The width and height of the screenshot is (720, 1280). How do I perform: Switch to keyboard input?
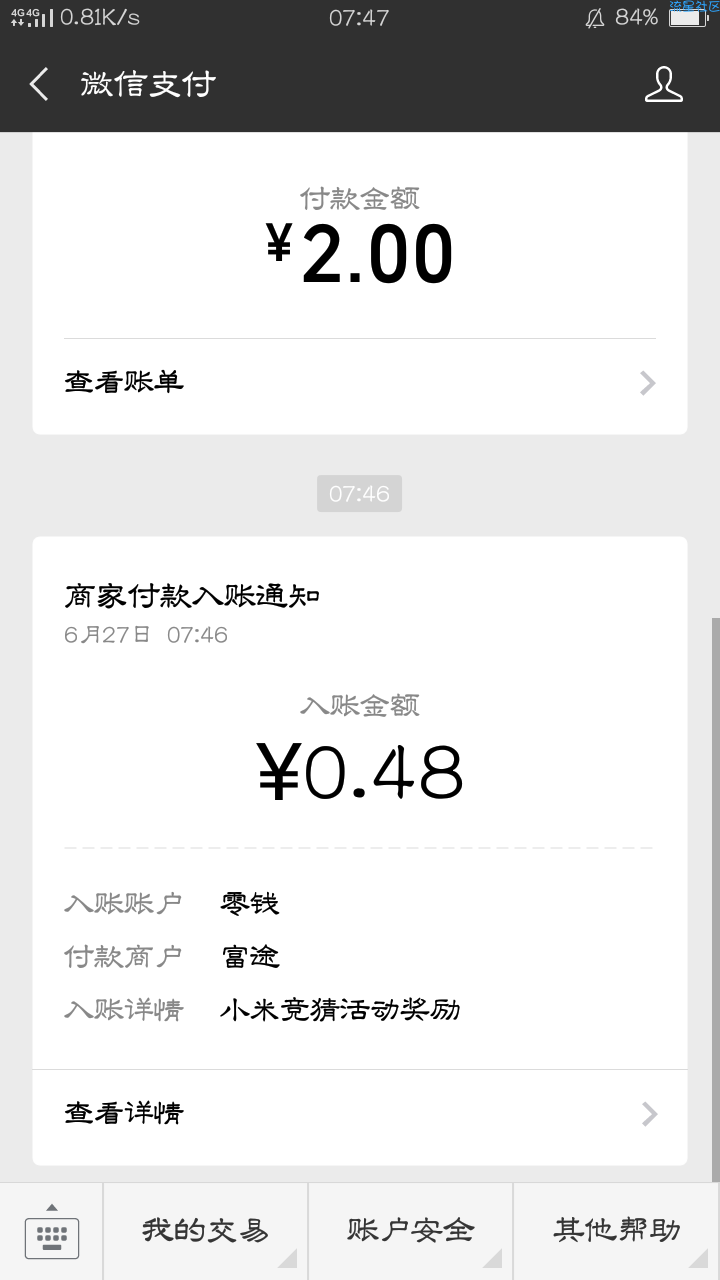coord(51,1232)
